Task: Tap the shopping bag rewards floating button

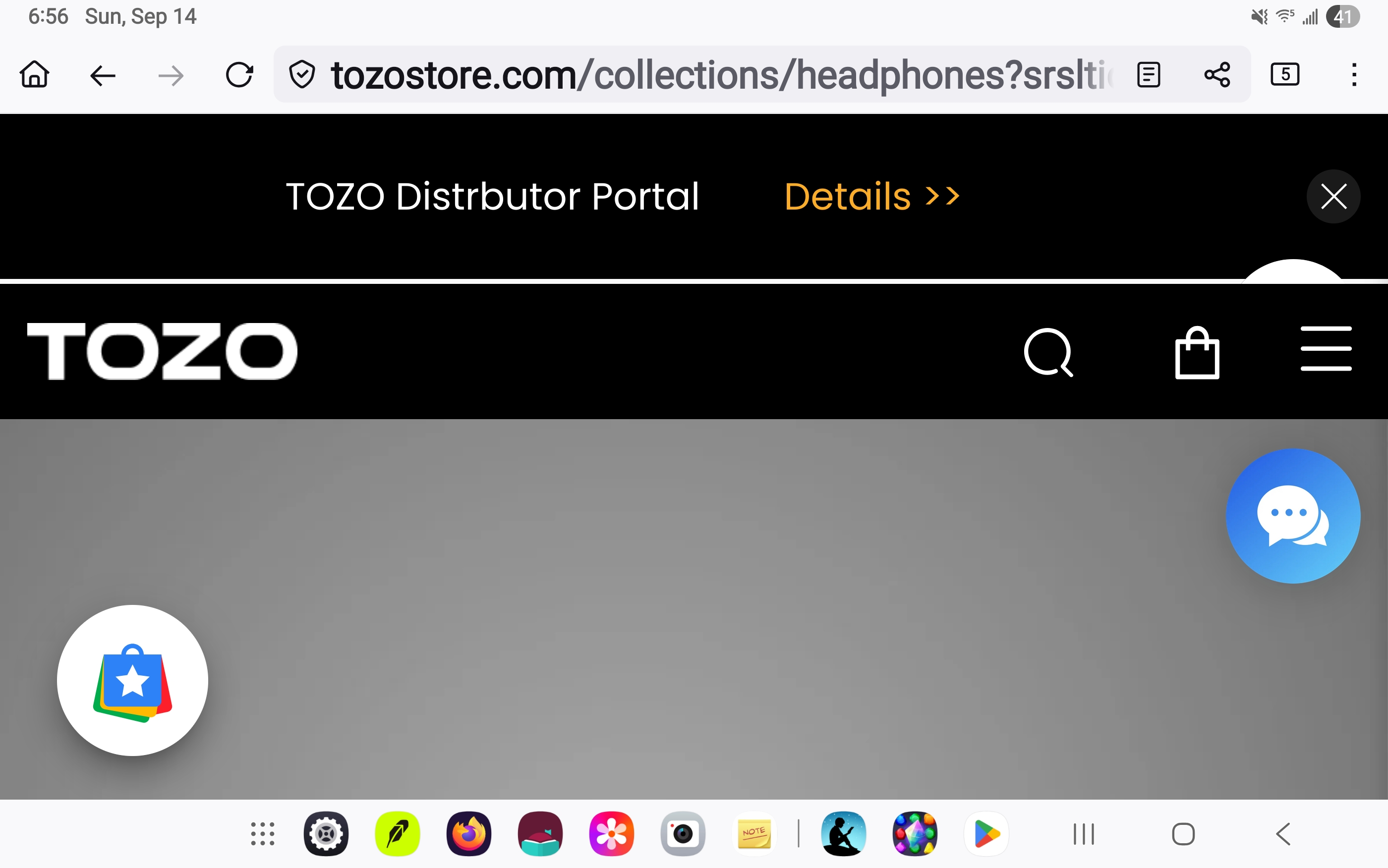Action: tap(133, 680)
